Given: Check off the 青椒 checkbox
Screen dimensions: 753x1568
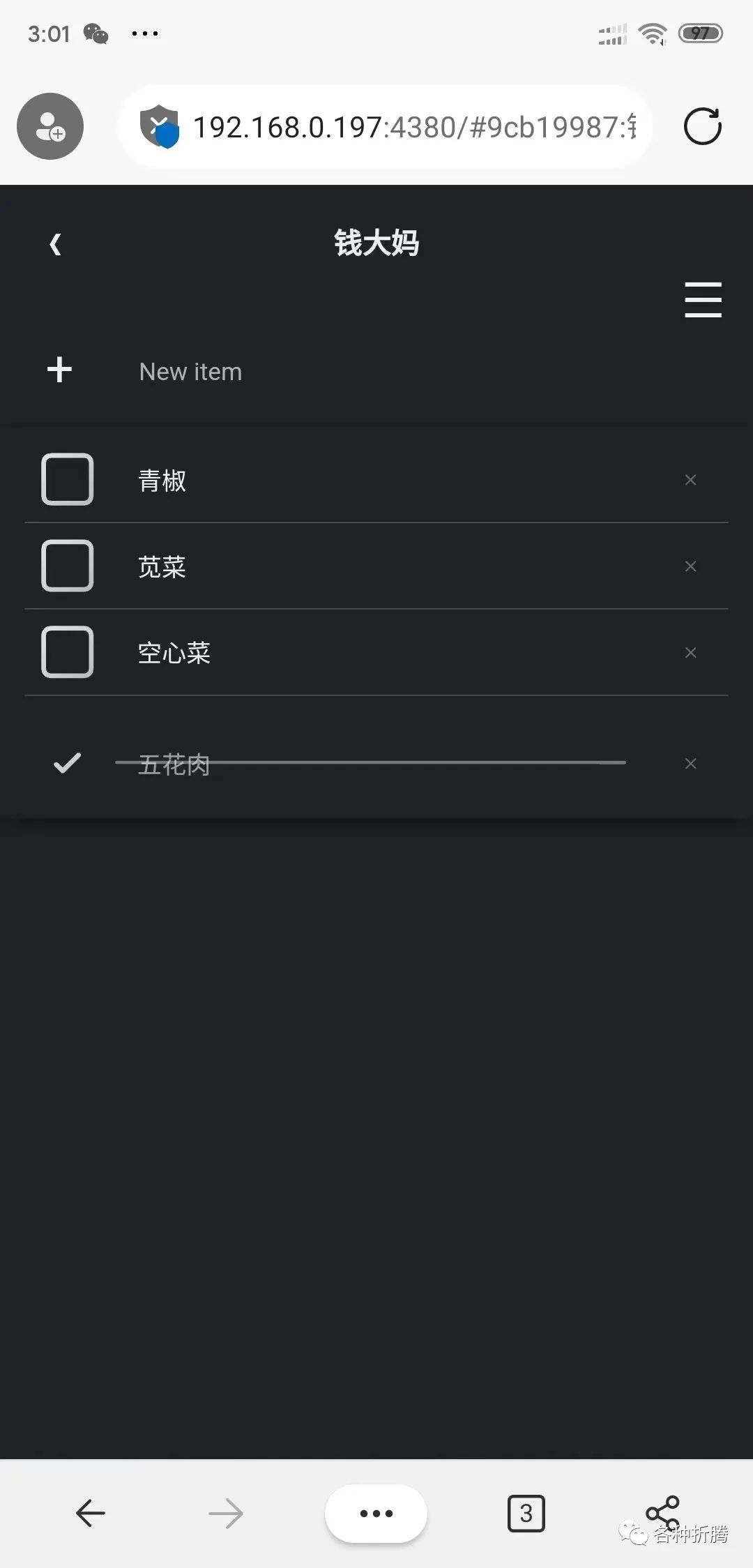Looking at the screenshot, I should pos(68,479).
